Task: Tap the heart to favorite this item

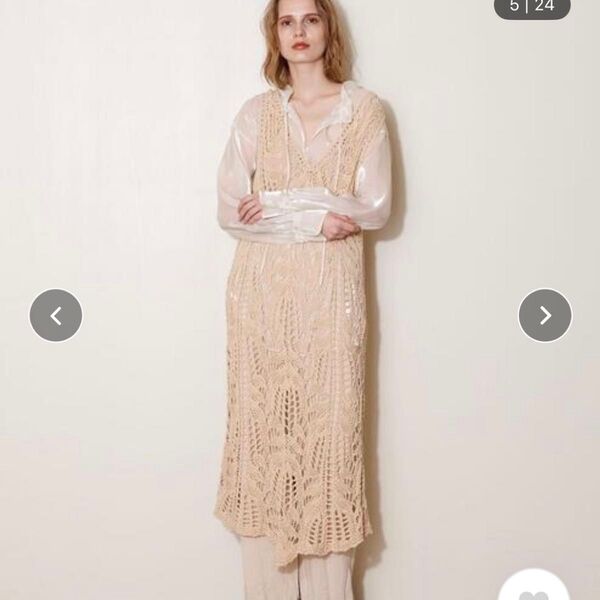Action: point(534,587)
